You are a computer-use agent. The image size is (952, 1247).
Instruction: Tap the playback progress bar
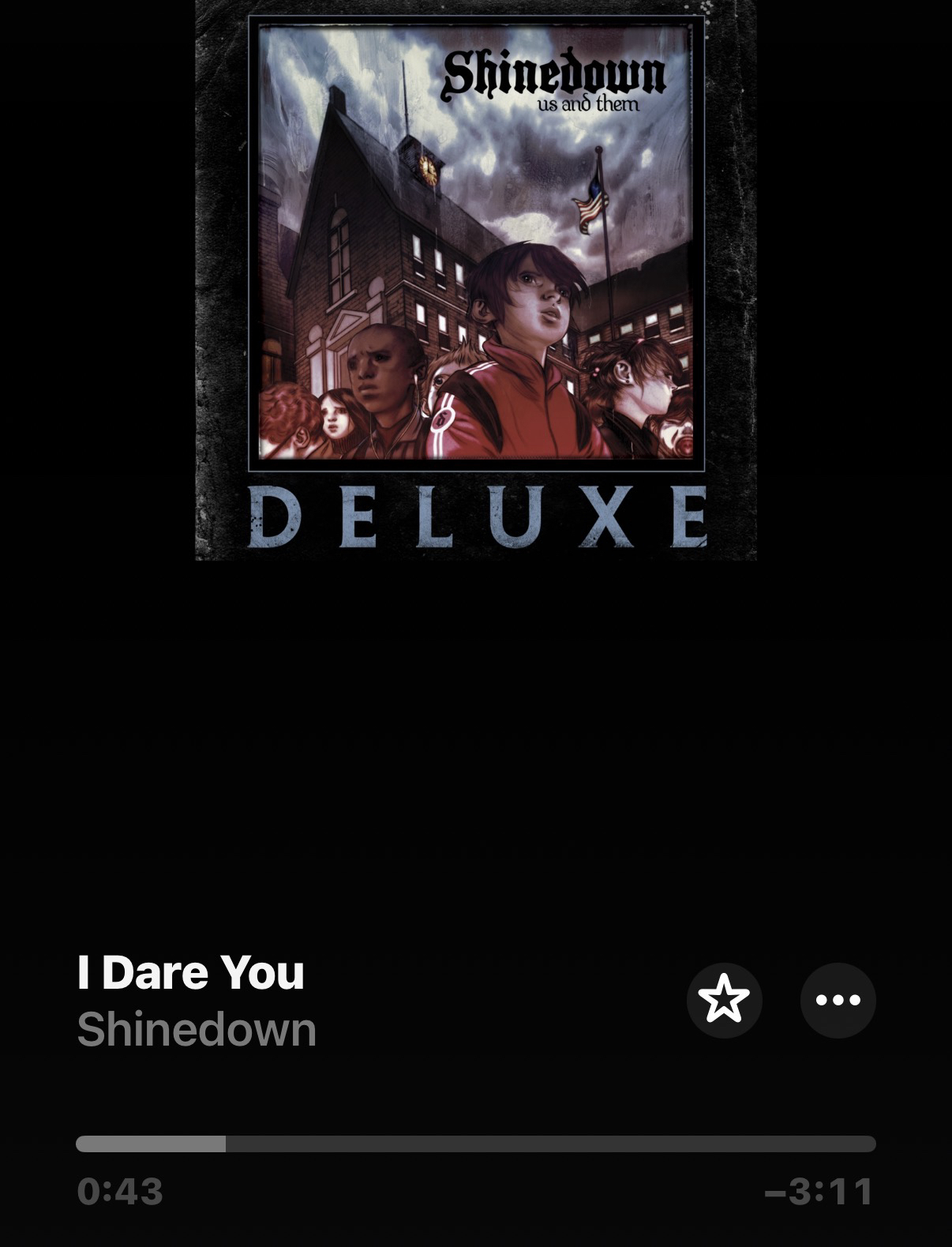point(475,1144)
